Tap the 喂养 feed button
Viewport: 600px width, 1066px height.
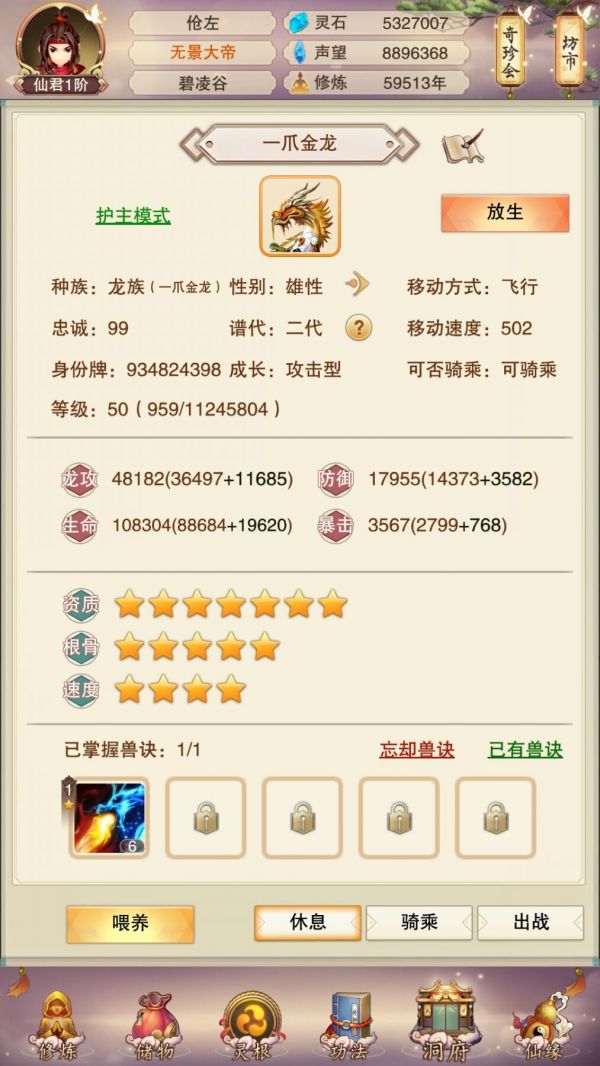(130, 923)
